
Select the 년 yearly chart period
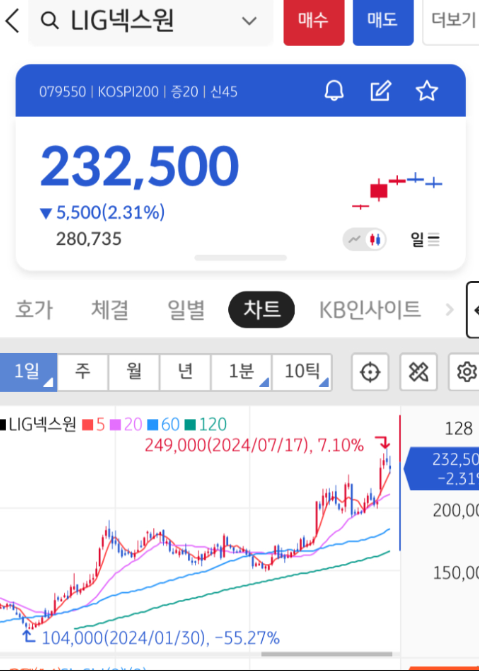pos(185,372)
